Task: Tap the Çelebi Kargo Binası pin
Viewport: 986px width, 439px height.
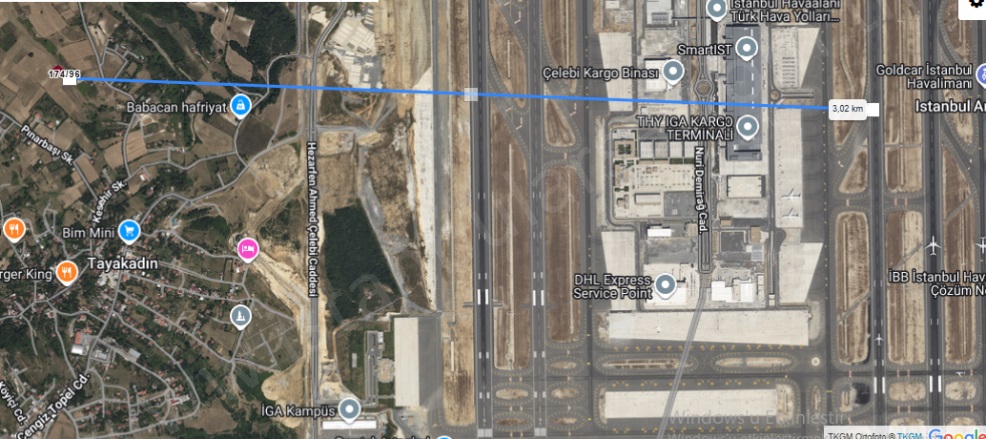Action: point(673,72)
